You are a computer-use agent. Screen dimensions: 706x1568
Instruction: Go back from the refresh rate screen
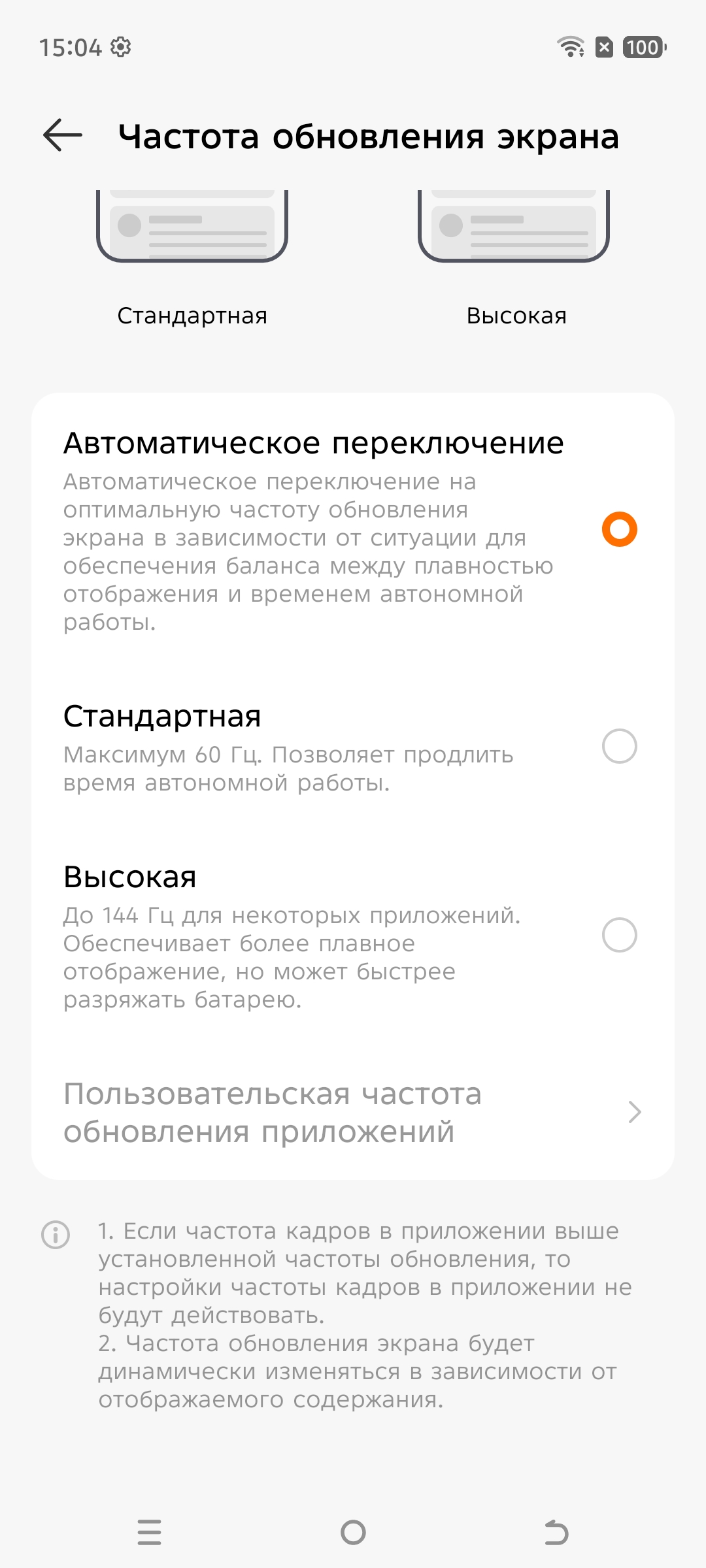pos(63,136)
